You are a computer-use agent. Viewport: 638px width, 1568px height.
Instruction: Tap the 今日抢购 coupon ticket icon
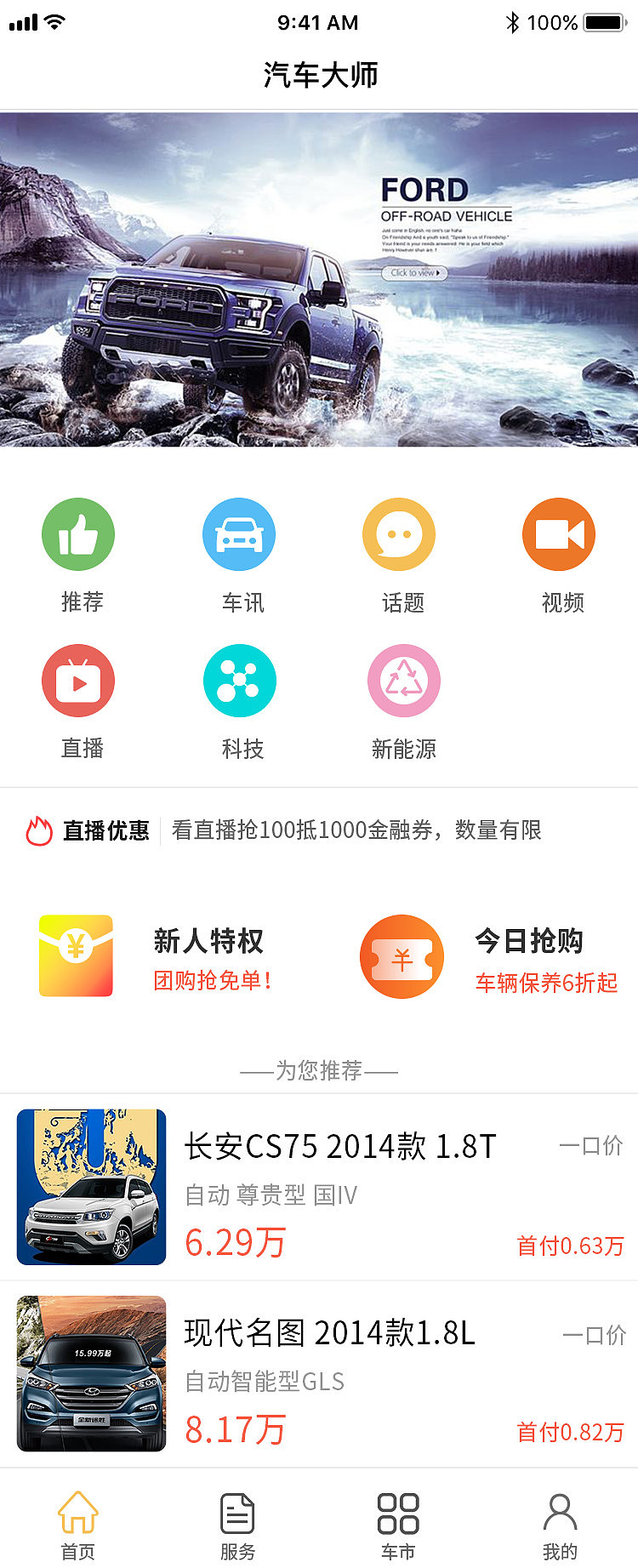tap(402, 955)
